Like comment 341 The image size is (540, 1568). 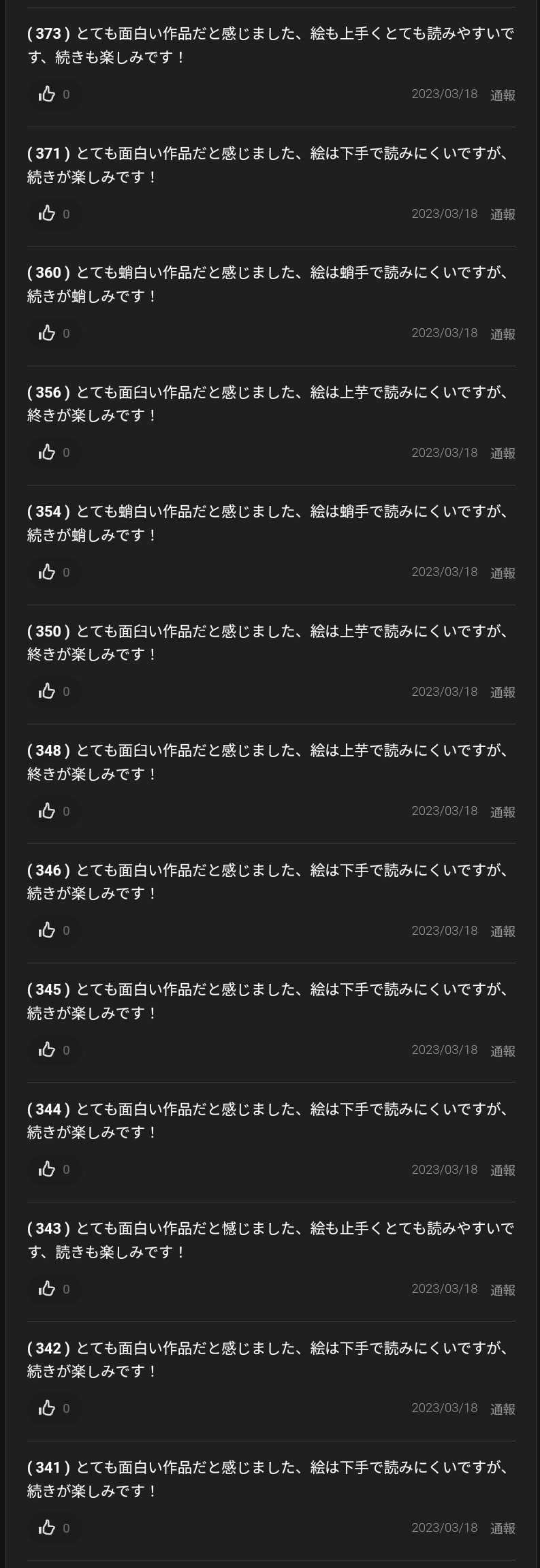47,1528
